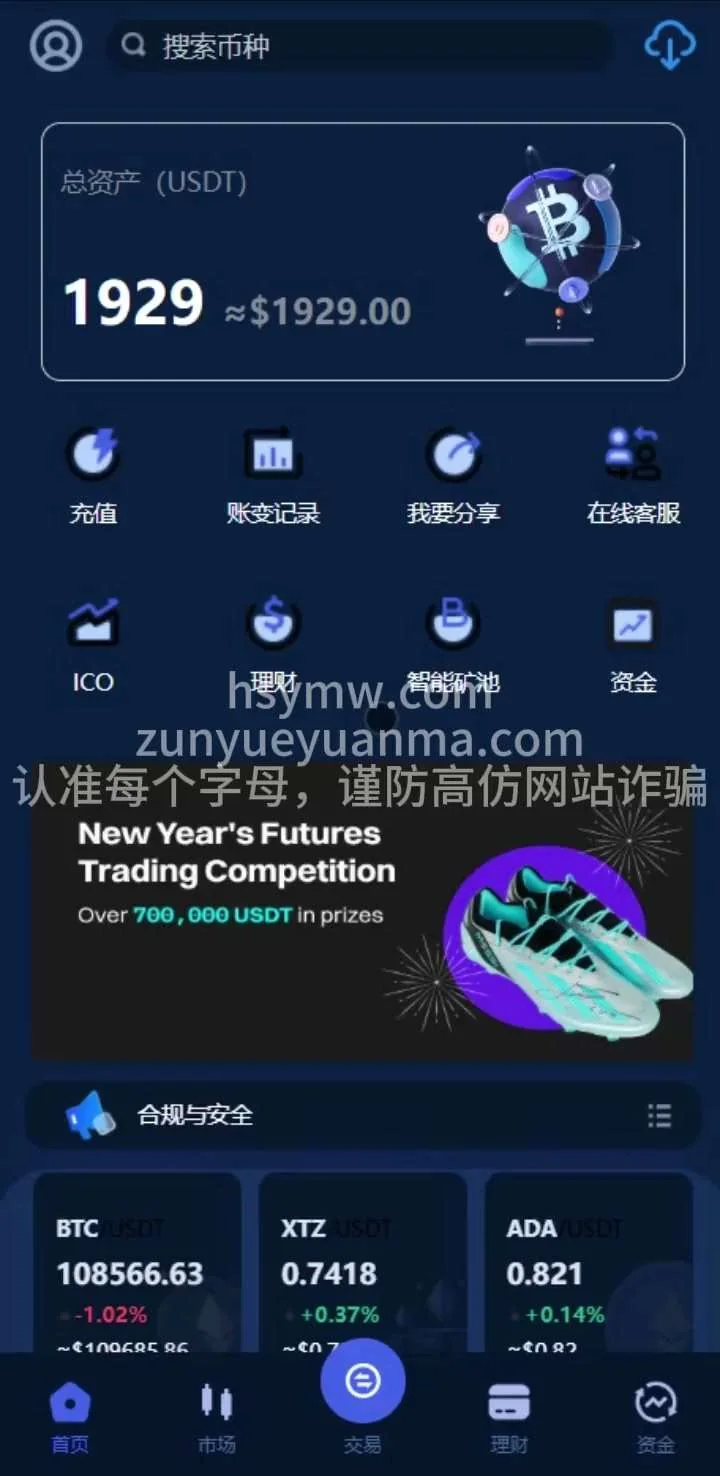Switch to the 市场 market tab
720x1476 pixels.
click(x=216, y=1417)
